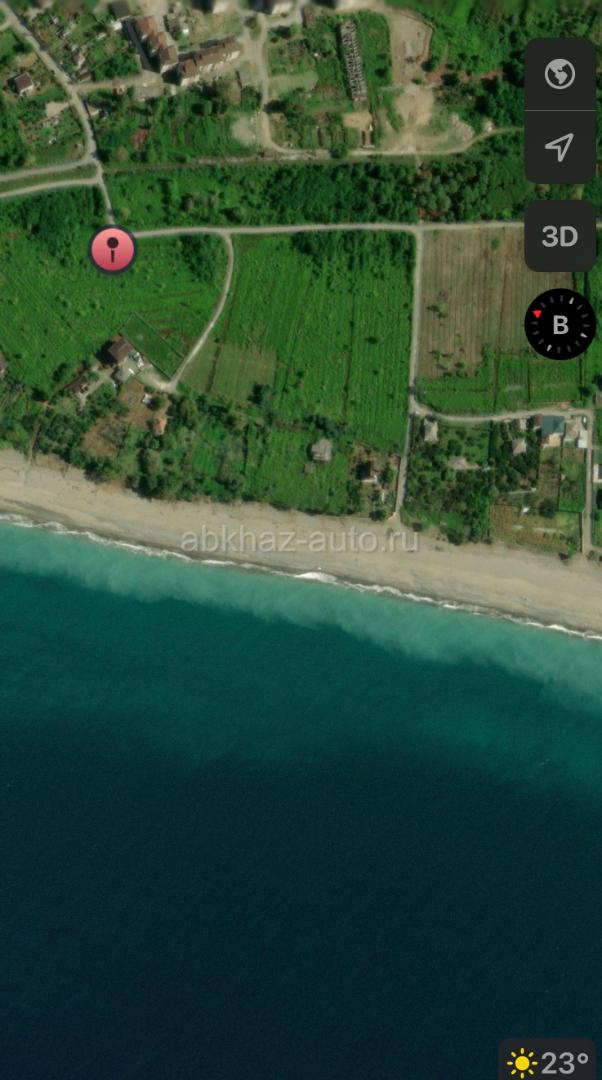Tap the compass to reset north

pos(560,324)
